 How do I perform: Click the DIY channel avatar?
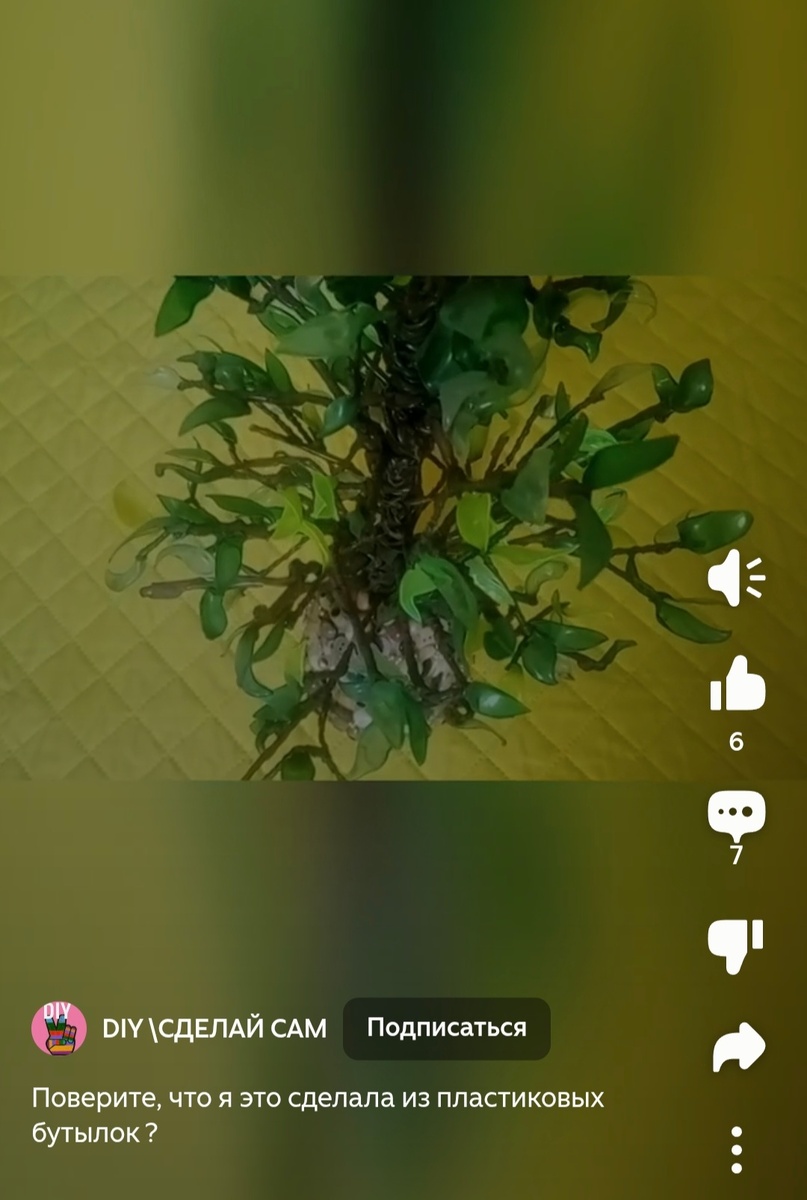59,1027
